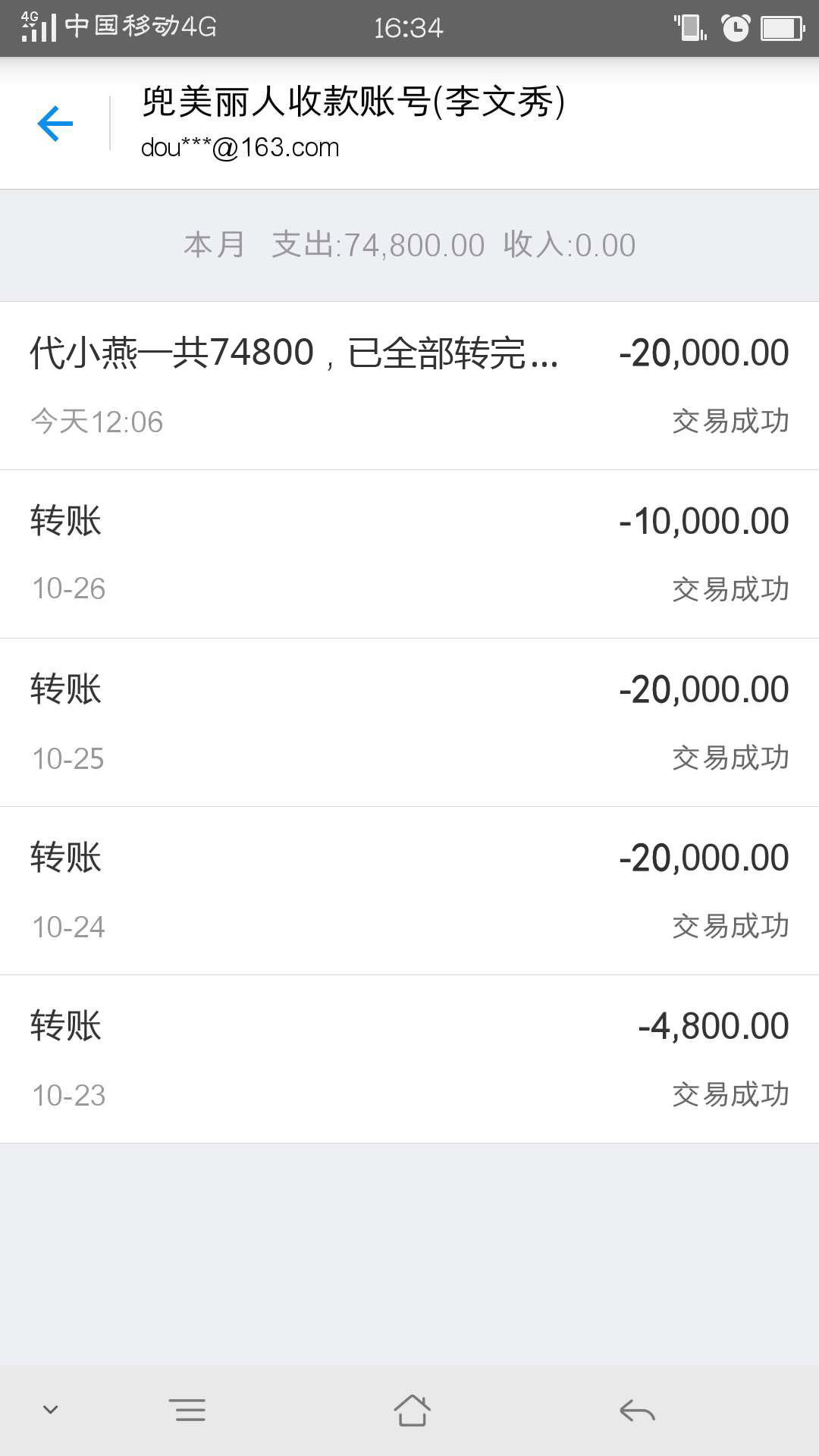View the 10-25 transfer details
This screenshot has width=819, height=1456.
409,723
